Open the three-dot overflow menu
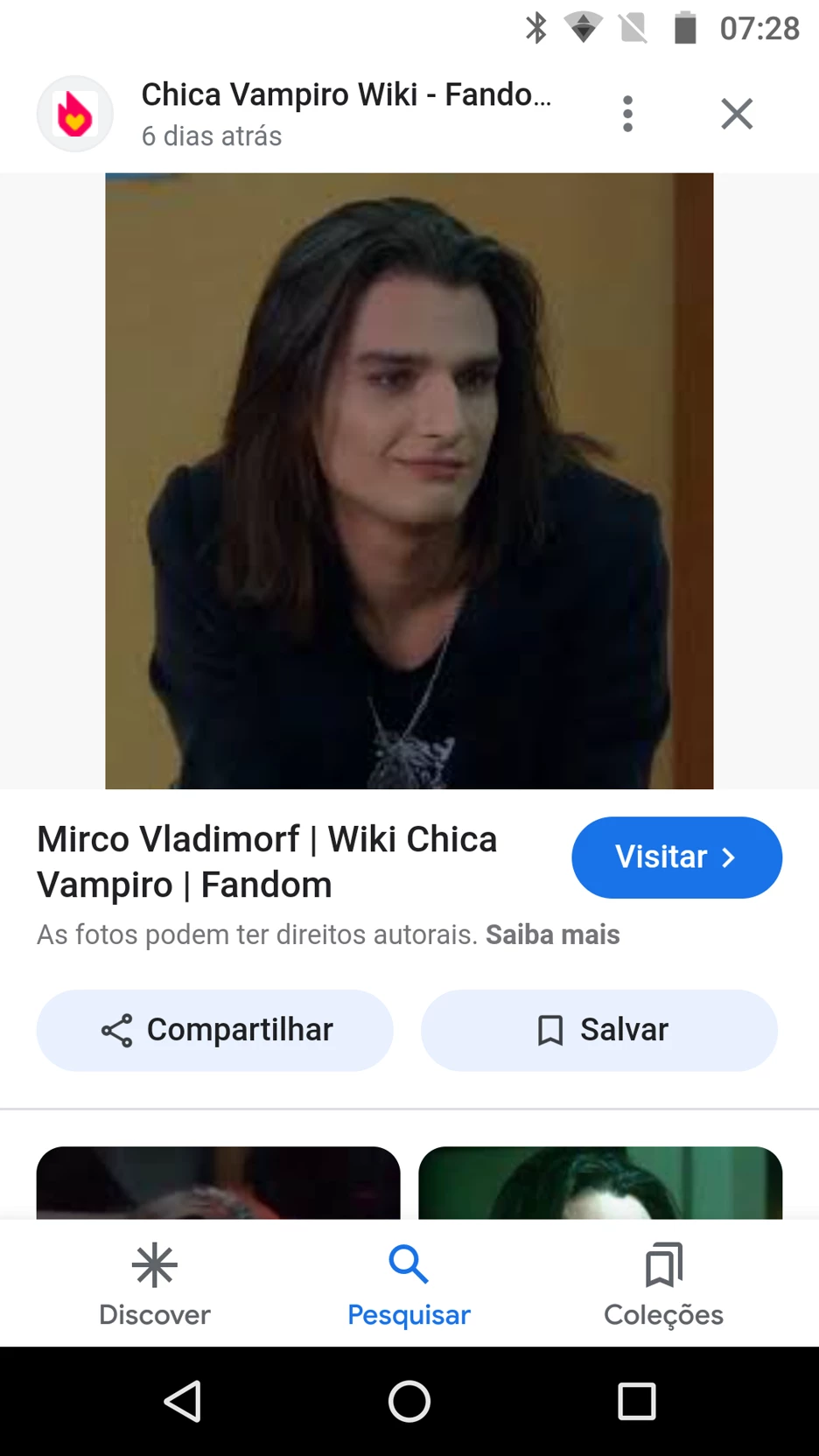819x1456 pixels. pos(627,114)
